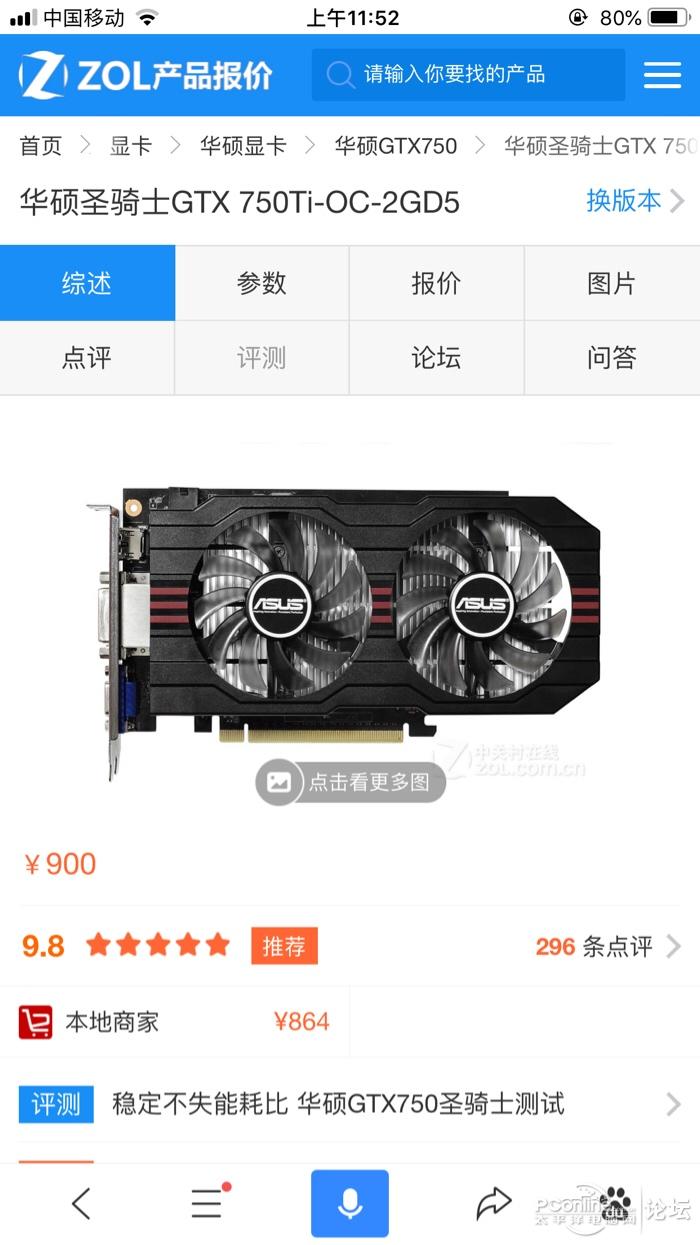Go back with browser back arrow
The width and height of the screenshot is (700, 1245).
tap(82, 1203)
